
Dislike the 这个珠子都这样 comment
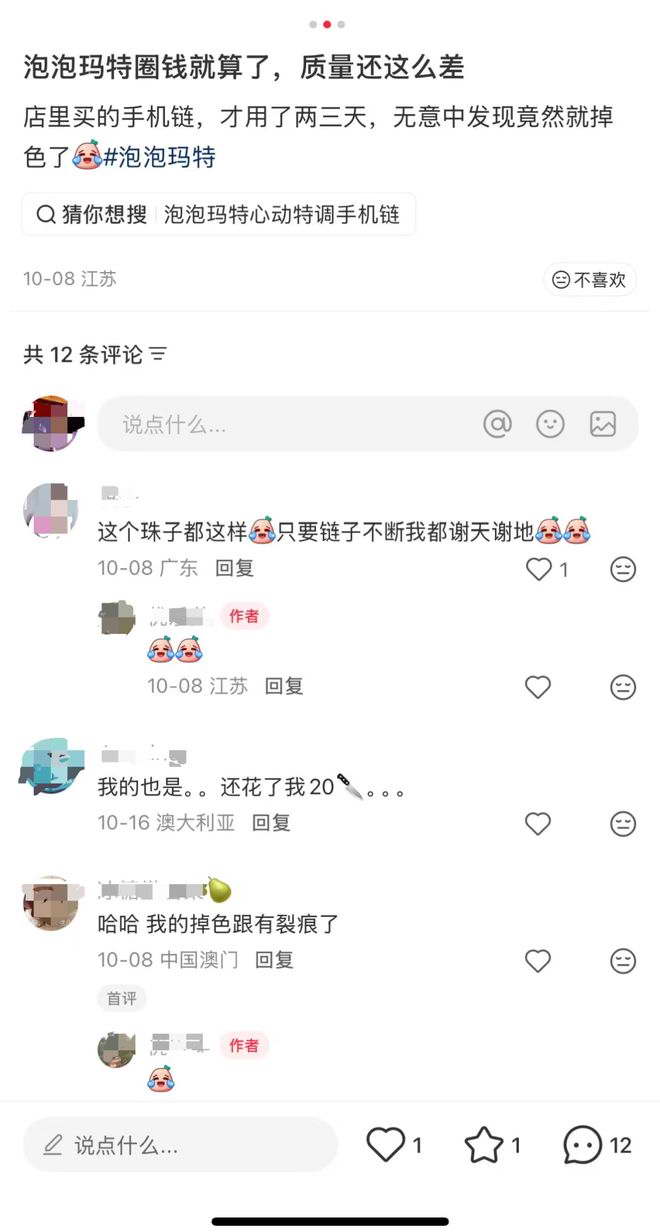[623, 569]
